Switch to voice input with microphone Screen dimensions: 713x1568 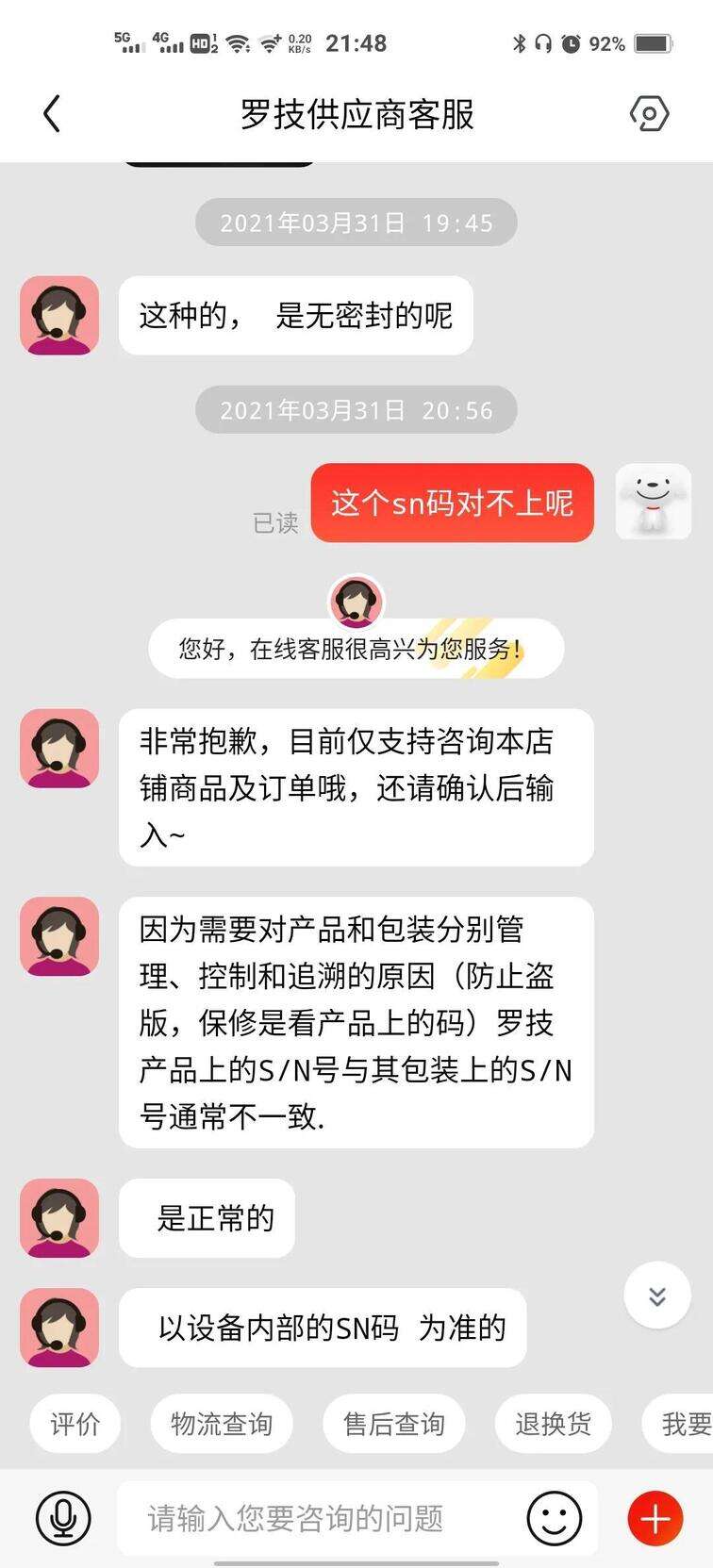pyautogui.click(x=63, y=1518)
